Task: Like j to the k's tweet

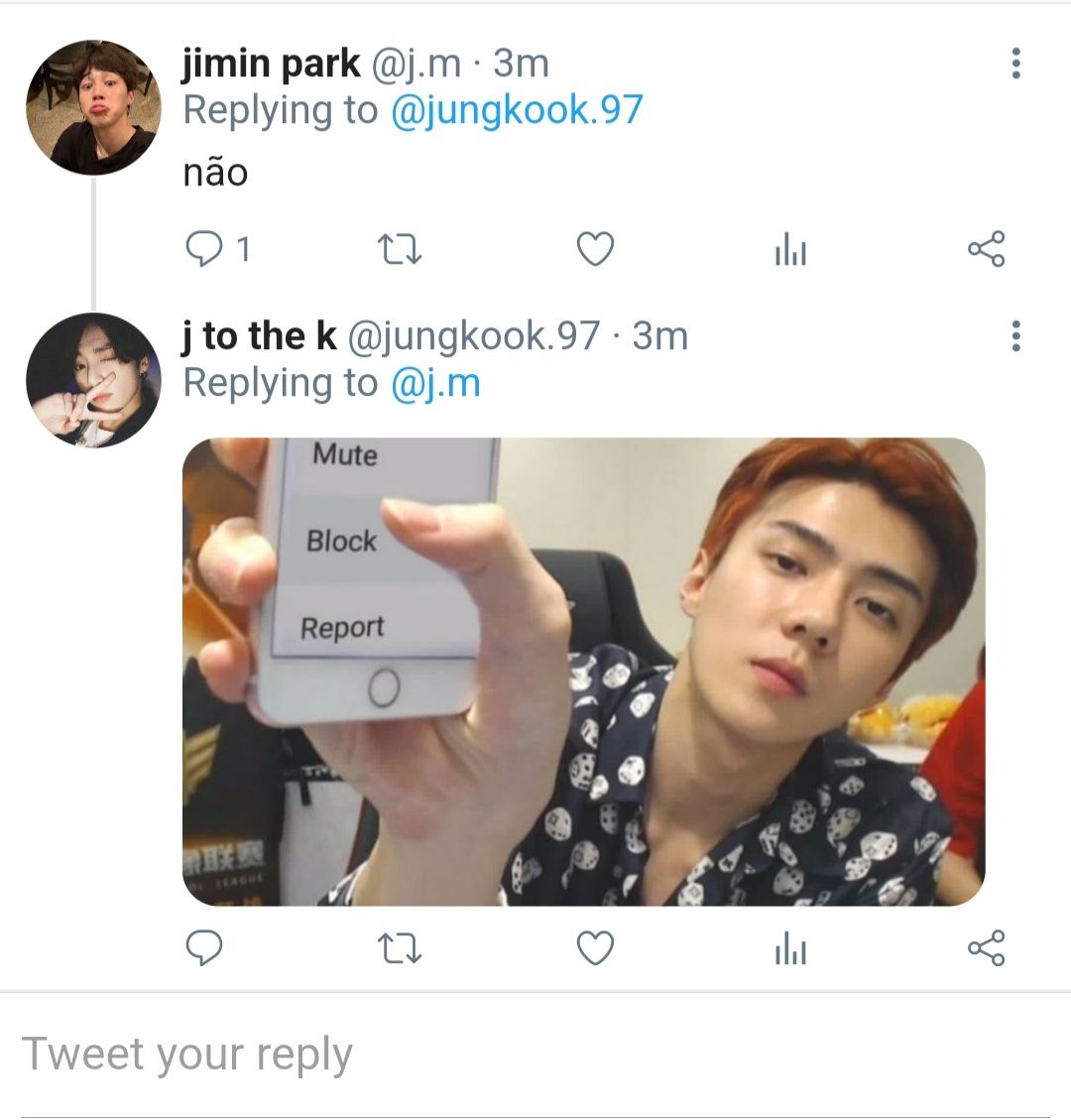Action: tap(595, 948)
